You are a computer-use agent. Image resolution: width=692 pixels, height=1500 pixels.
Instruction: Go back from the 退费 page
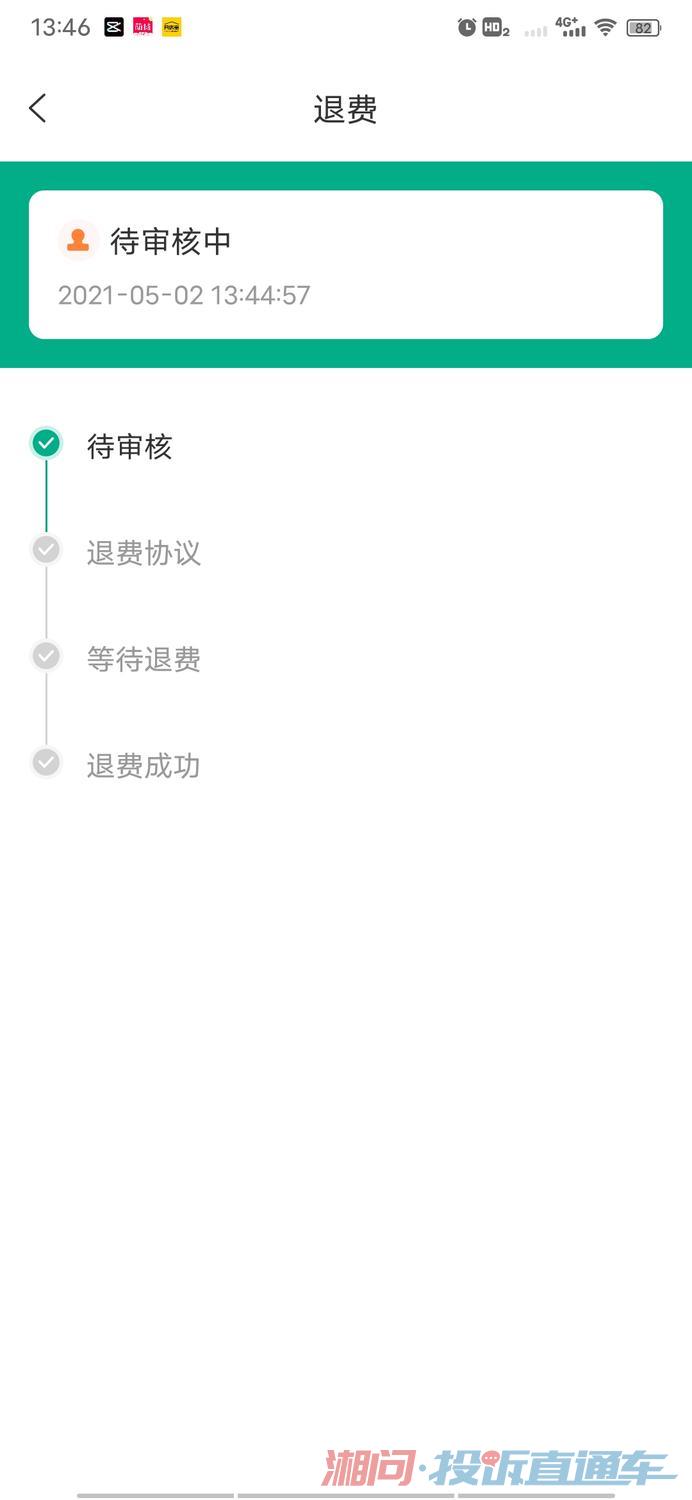click(38, 108)
